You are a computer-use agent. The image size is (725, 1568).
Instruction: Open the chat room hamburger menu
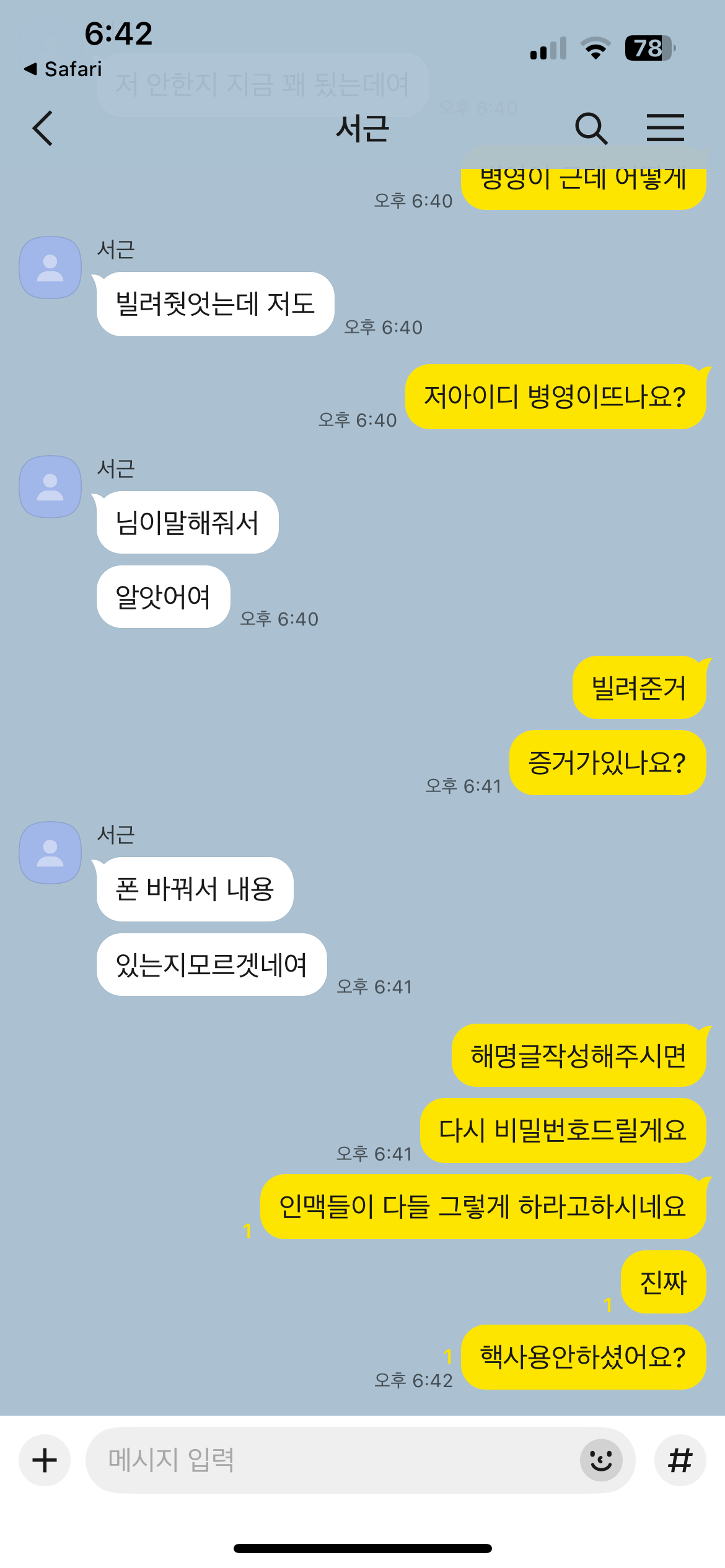point(665,128)
